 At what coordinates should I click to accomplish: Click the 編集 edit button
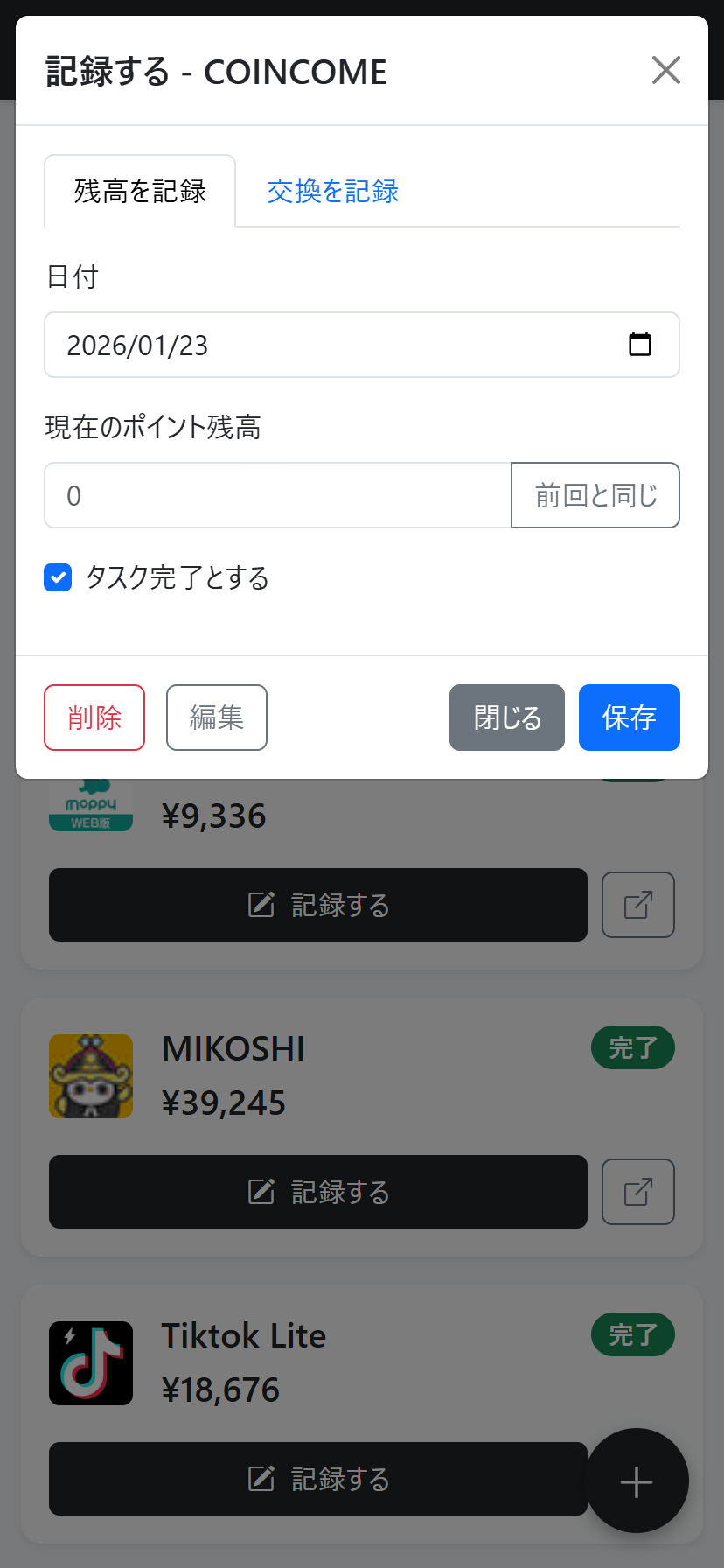216,717
